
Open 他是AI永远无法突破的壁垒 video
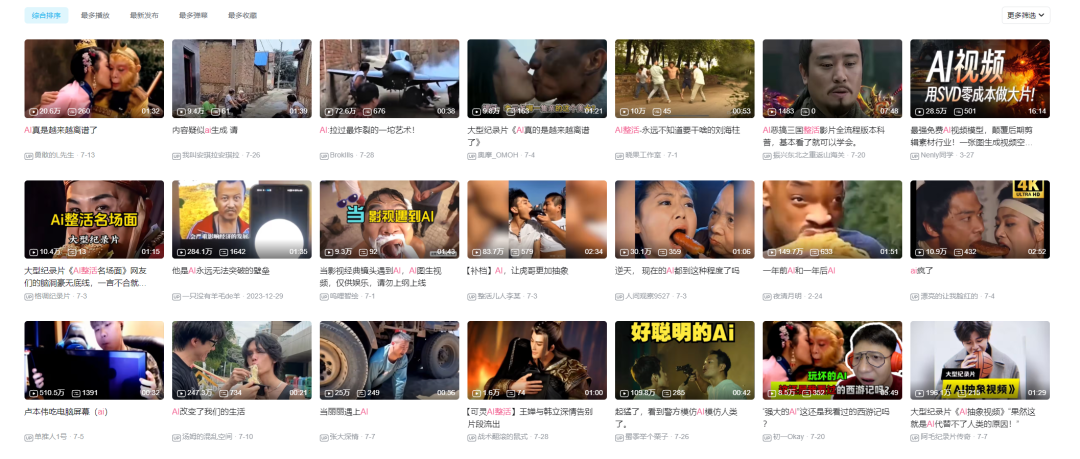point(241,219)
